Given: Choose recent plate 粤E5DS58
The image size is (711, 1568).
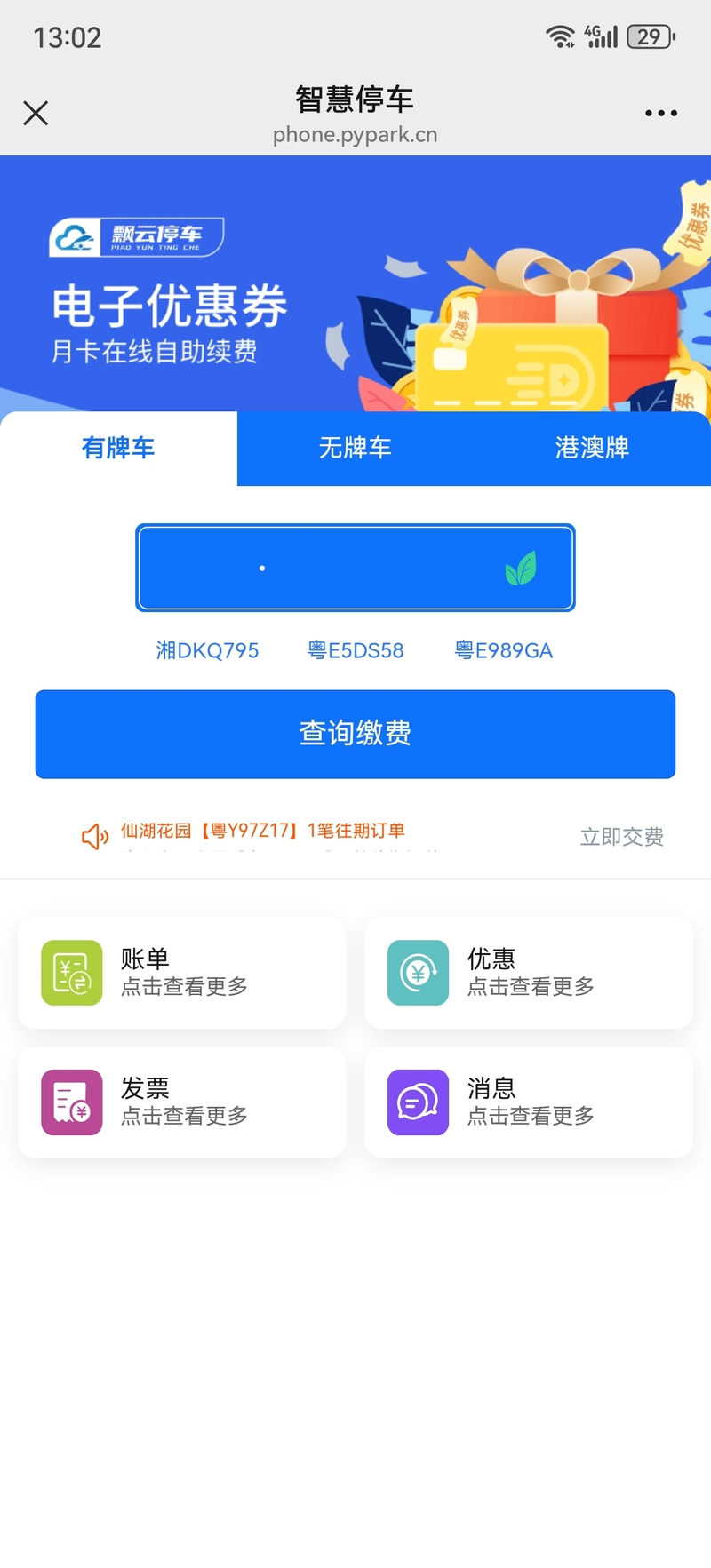Looking at the screenshot, I should point(355,650).
